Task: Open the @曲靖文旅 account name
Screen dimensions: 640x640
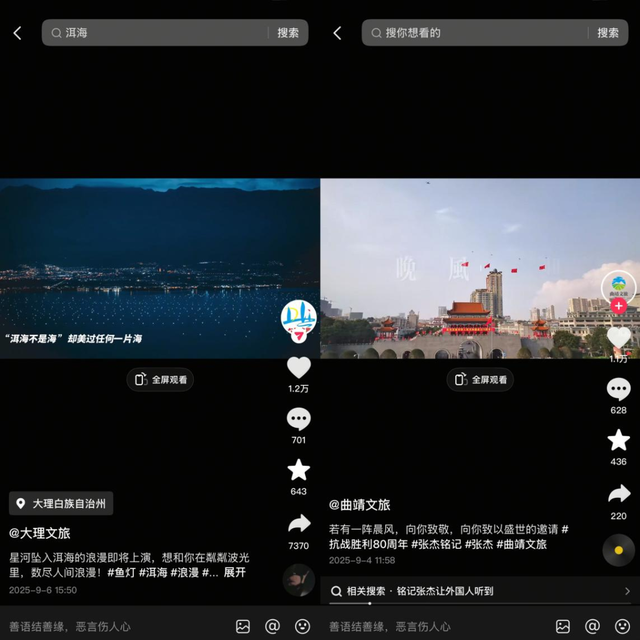Action: pyautogui.click(x=360, y=505)
